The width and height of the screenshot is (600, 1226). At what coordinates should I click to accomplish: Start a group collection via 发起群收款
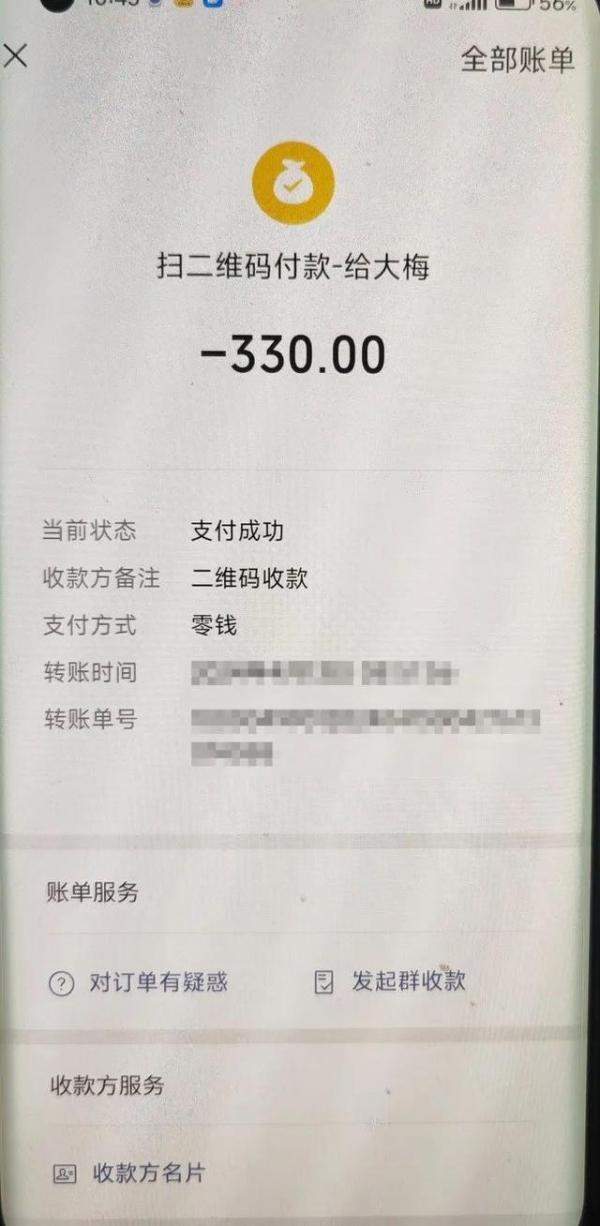pos(390,981)
